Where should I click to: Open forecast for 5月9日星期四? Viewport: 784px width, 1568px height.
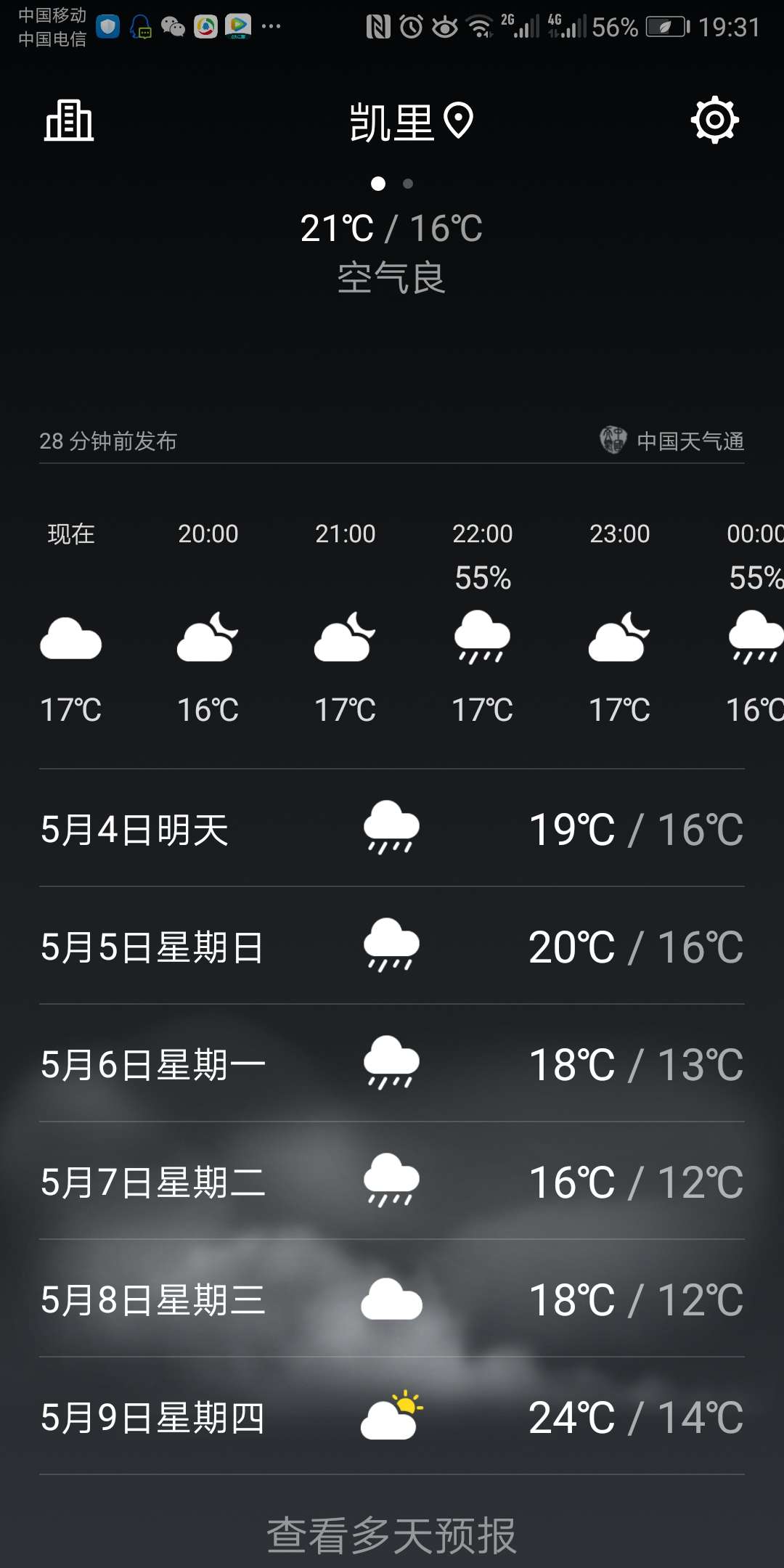(x=392, y=1416)
